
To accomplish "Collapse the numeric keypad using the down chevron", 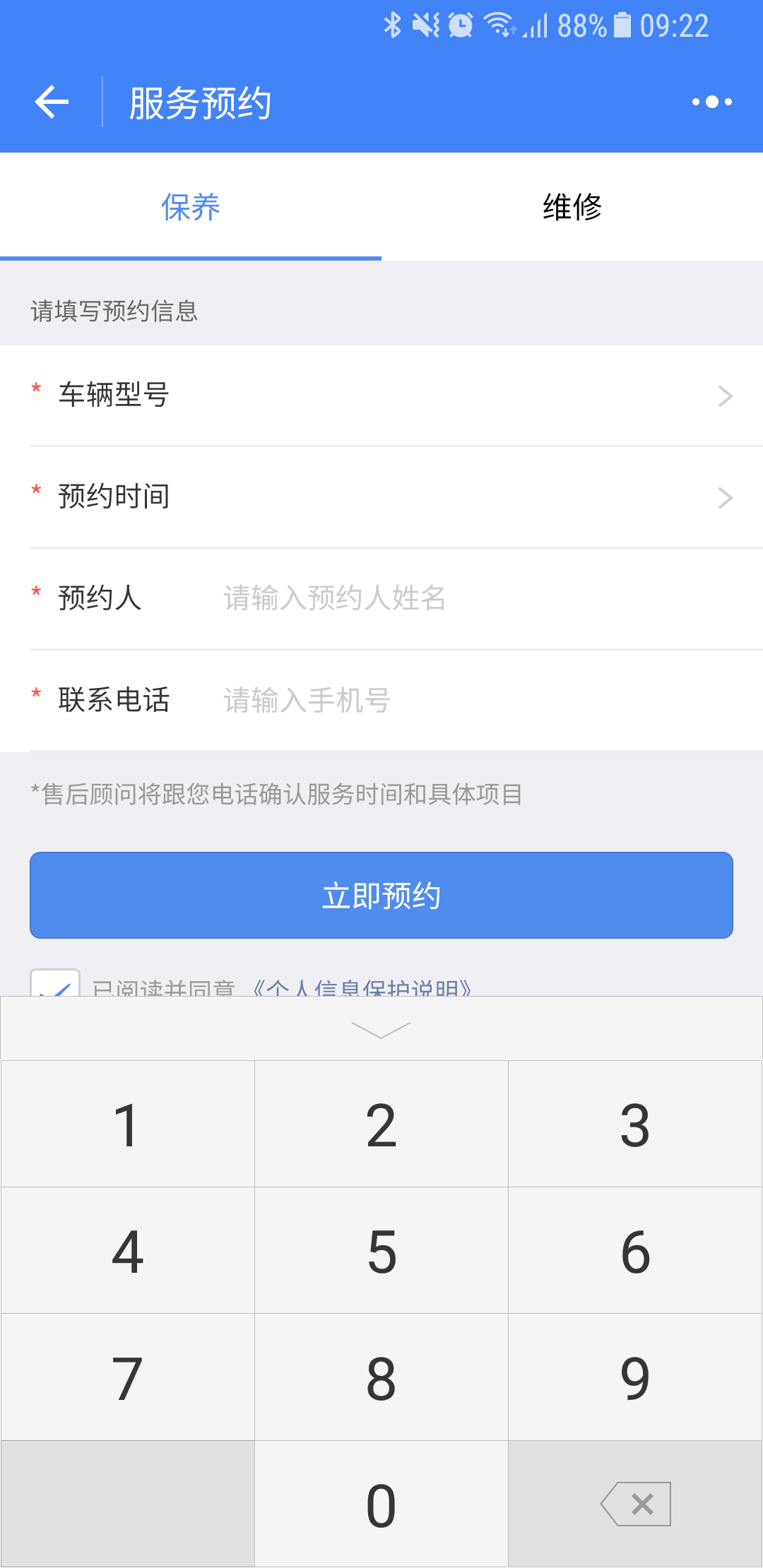I will click(x=381, y=1028).
